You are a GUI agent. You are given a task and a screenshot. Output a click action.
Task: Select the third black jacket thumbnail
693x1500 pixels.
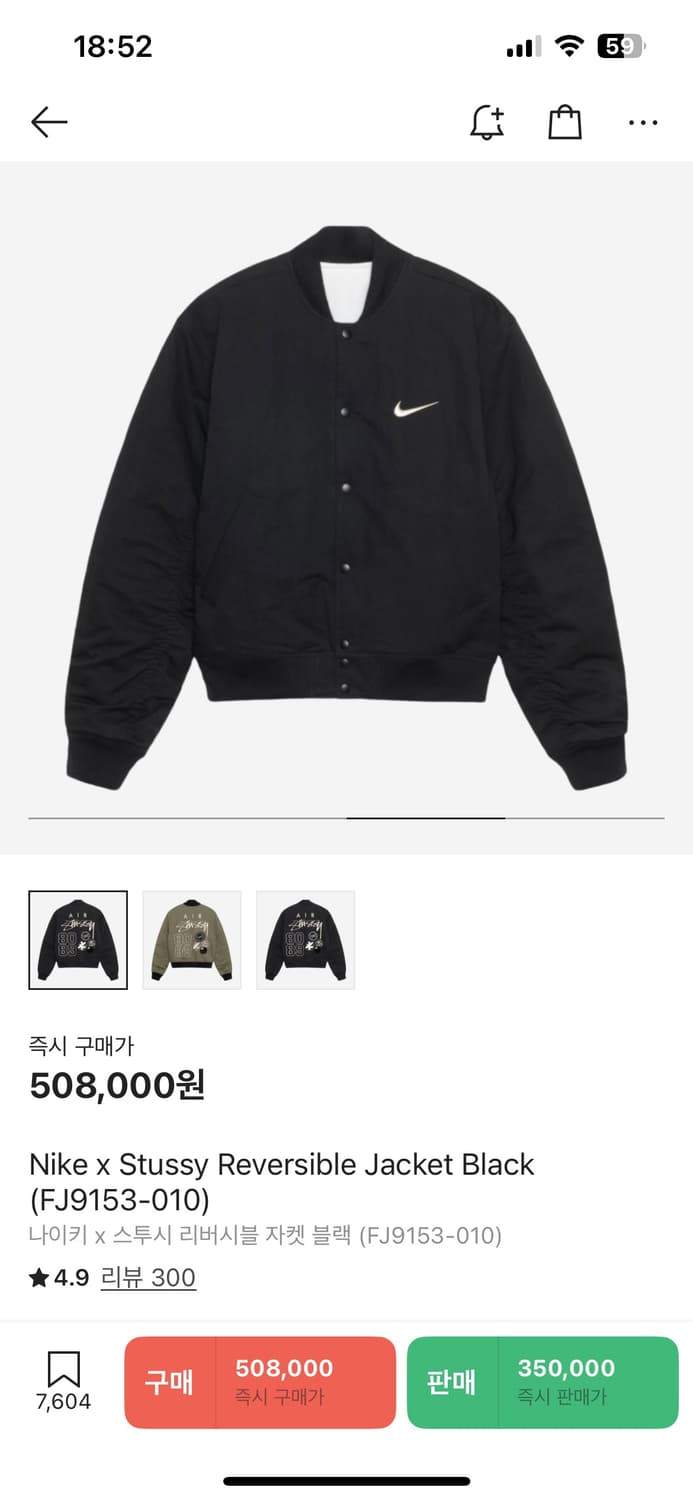click(306, 940)
